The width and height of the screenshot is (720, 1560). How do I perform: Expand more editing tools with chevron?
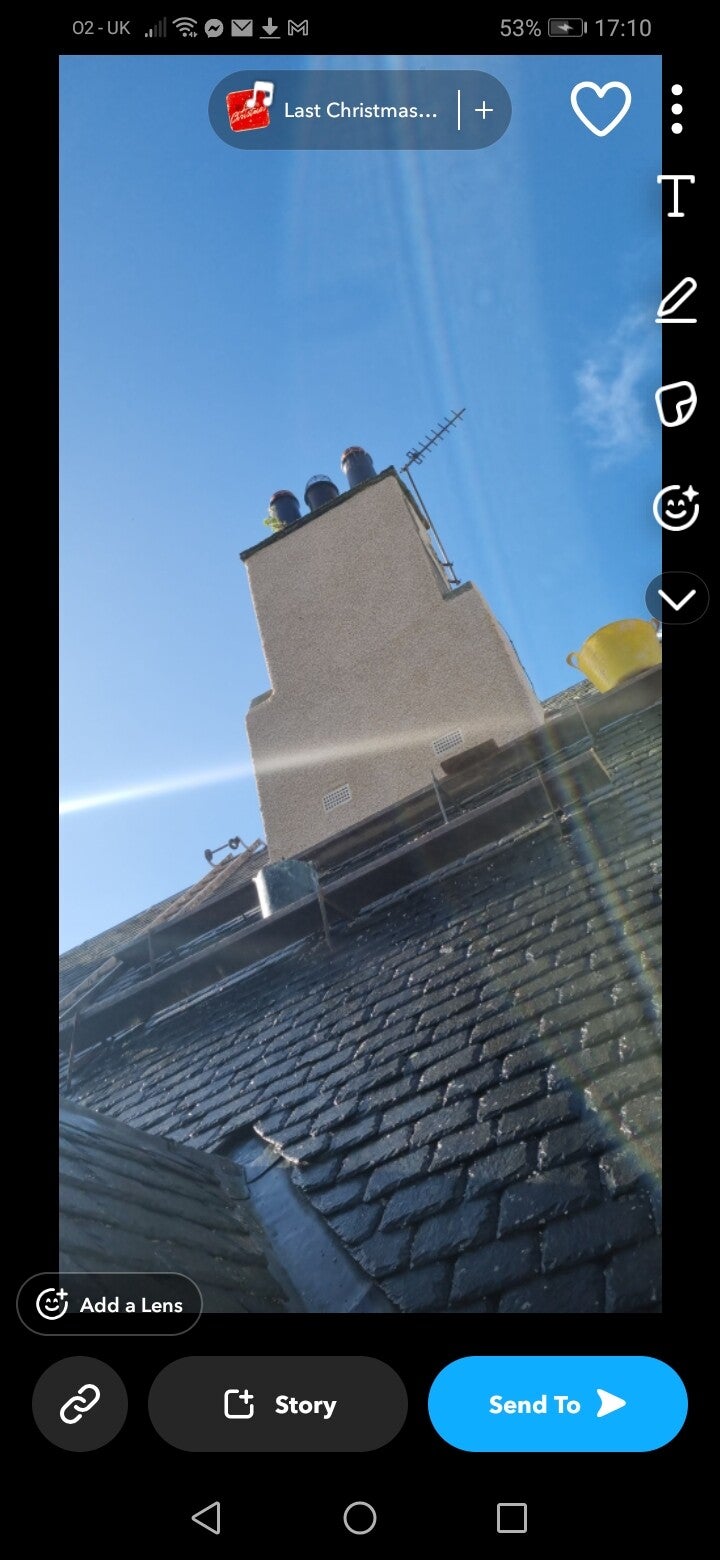click(677, 599)
